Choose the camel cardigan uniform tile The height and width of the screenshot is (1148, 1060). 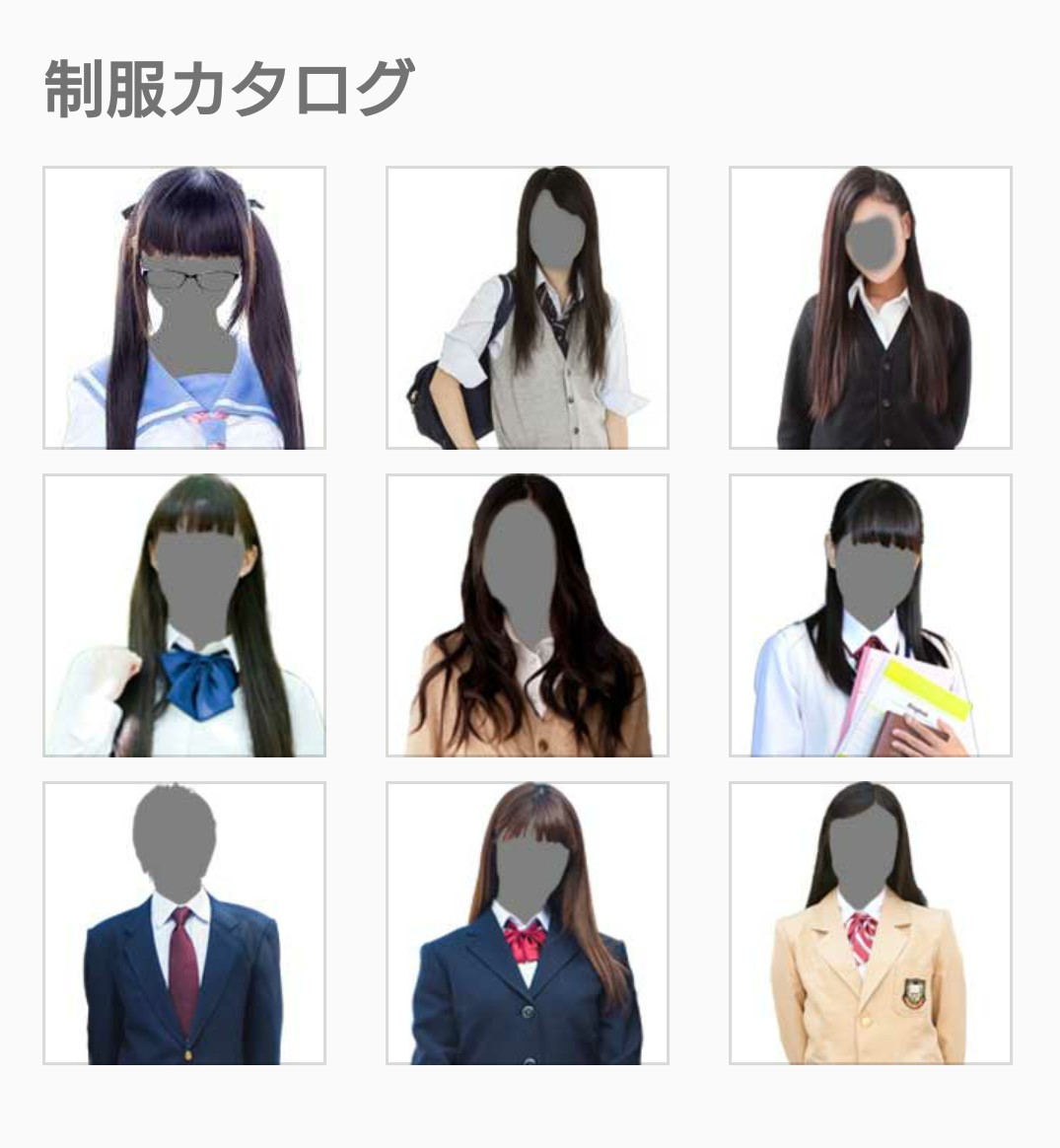click(528, 615)
